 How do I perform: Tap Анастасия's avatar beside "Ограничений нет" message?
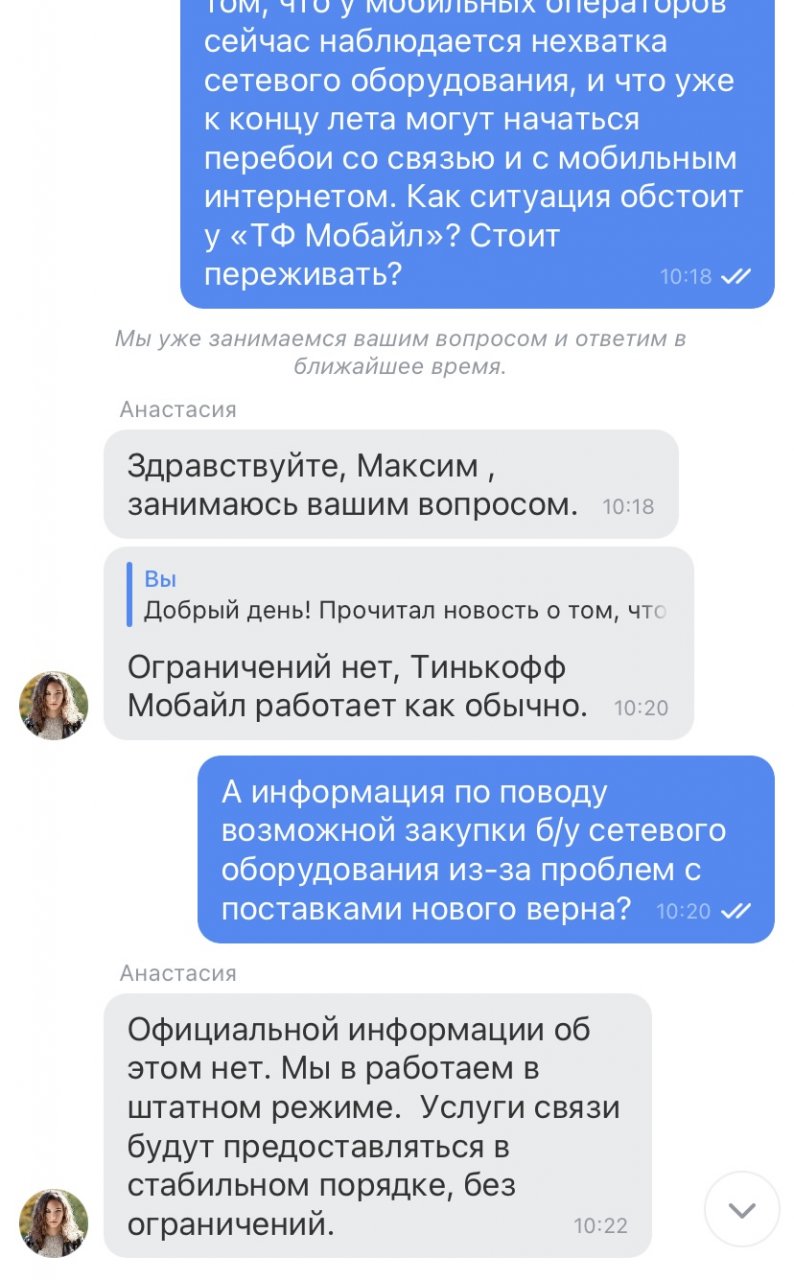pyautogui.click(x=54, y=705)
